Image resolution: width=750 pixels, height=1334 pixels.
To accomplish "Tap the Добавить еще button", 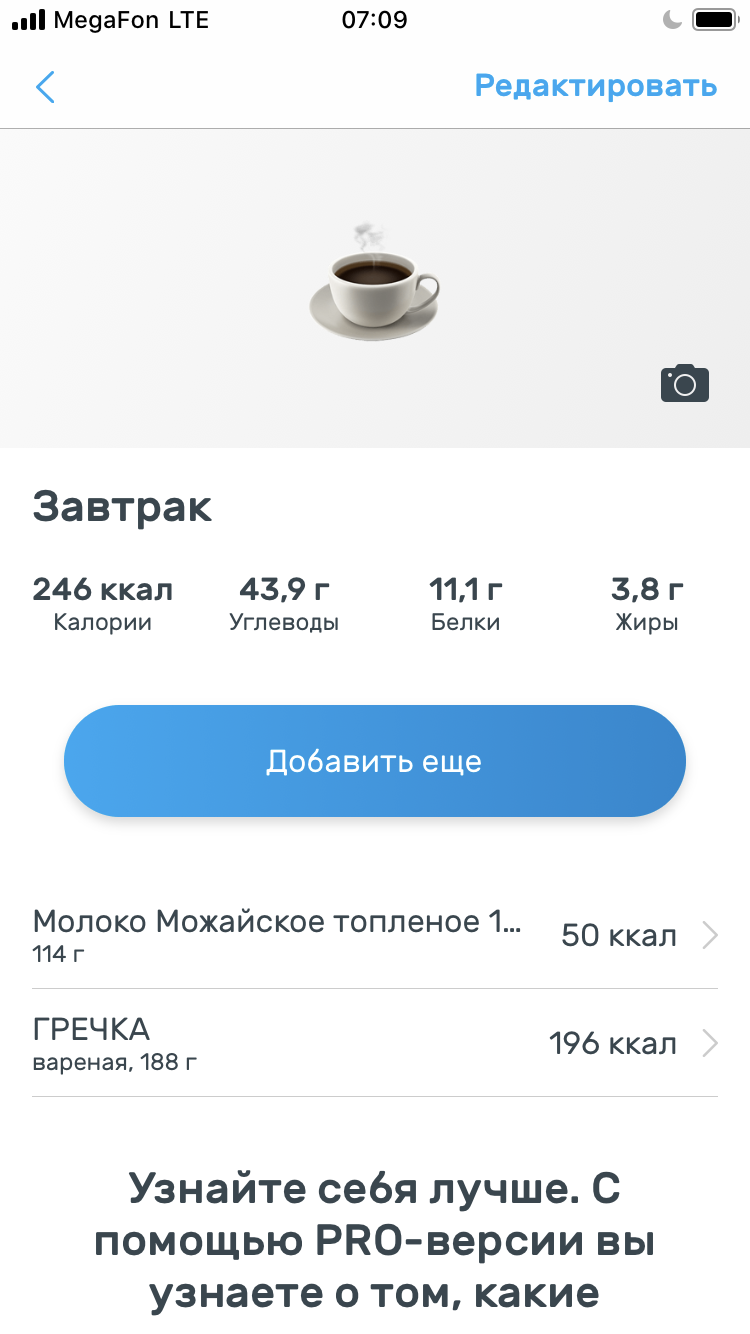I will [x=375, y=761].
